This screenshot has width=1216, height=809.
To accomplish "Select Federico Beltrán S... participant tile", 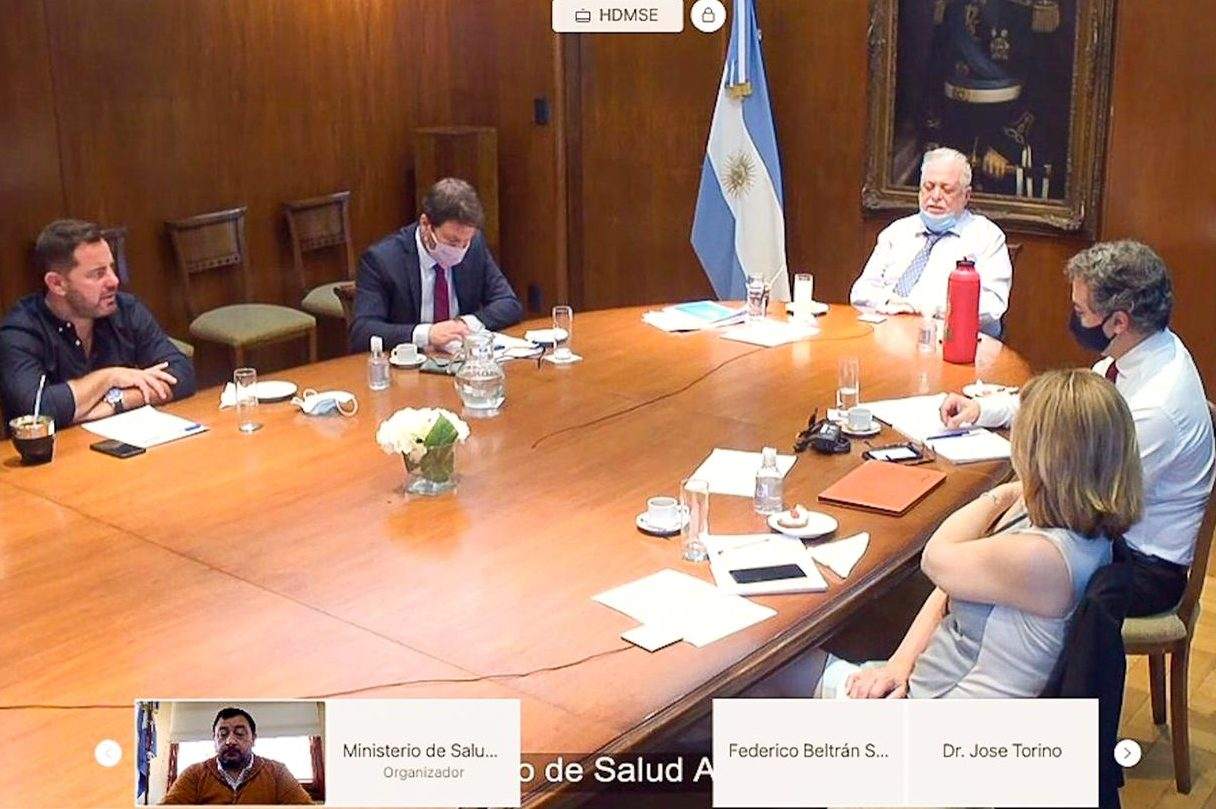I will click(808, 751).
